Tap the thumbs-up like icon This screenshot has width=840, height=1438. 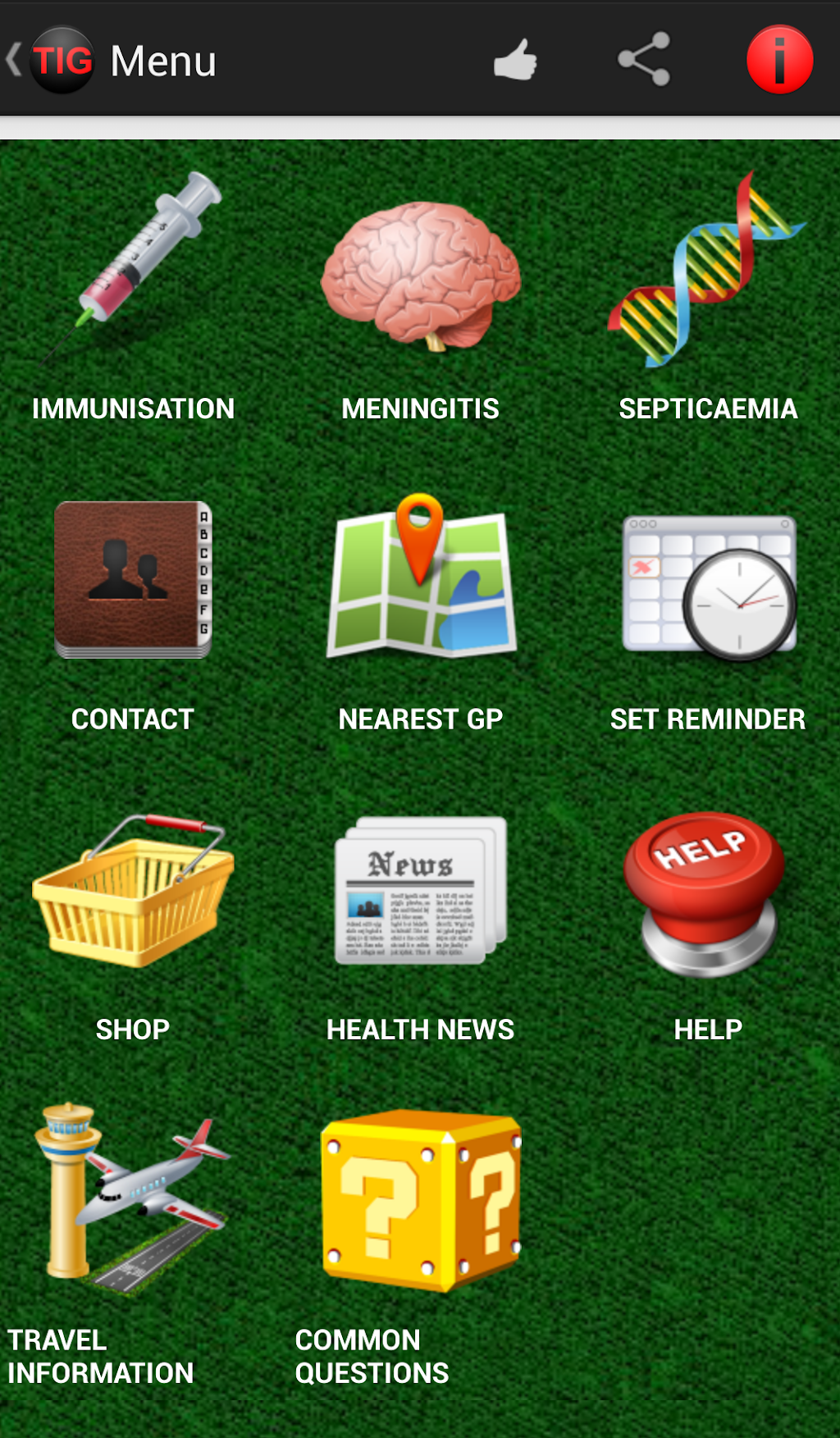pyautogui.click(x=515, y=60)
